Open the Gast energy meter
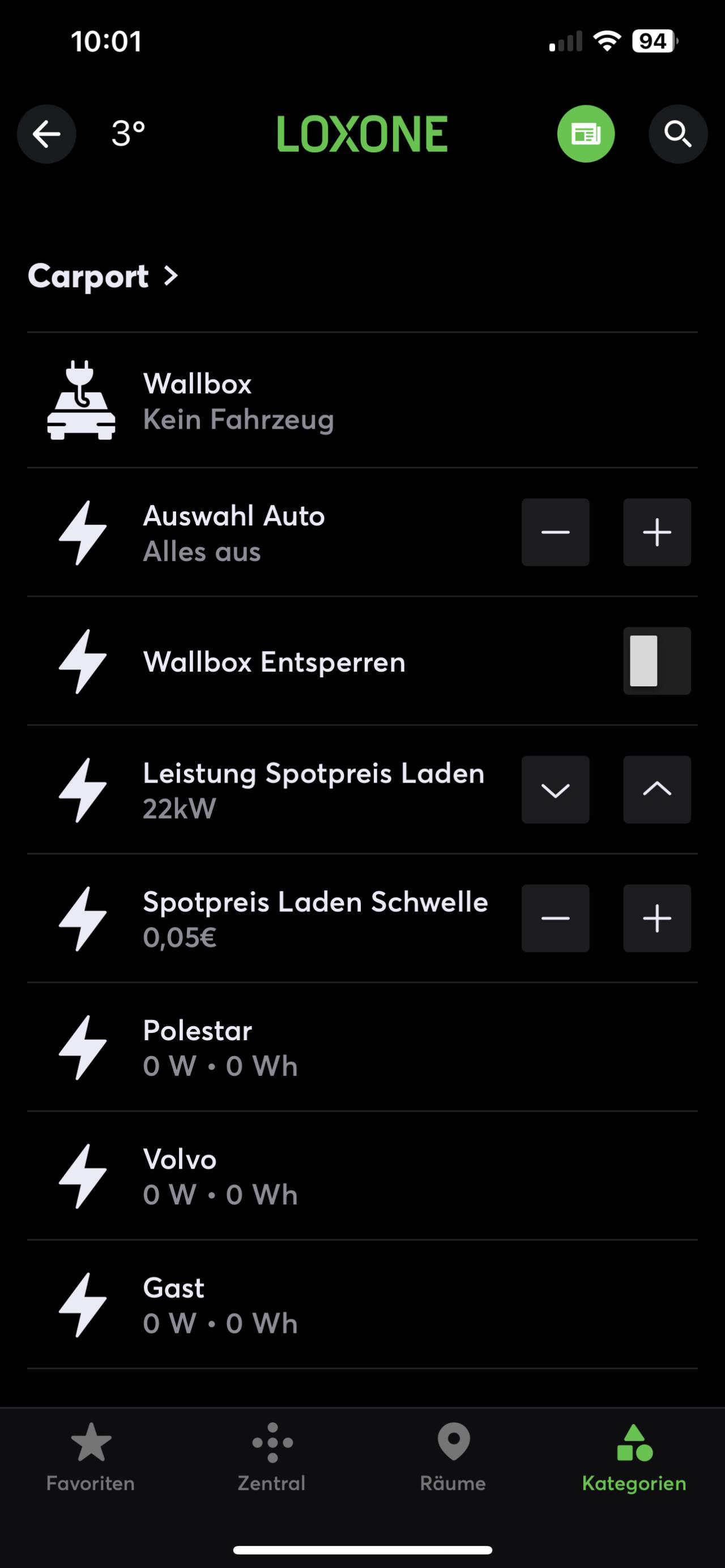The image size is (725, 1568). click(x=362, y=1305)
